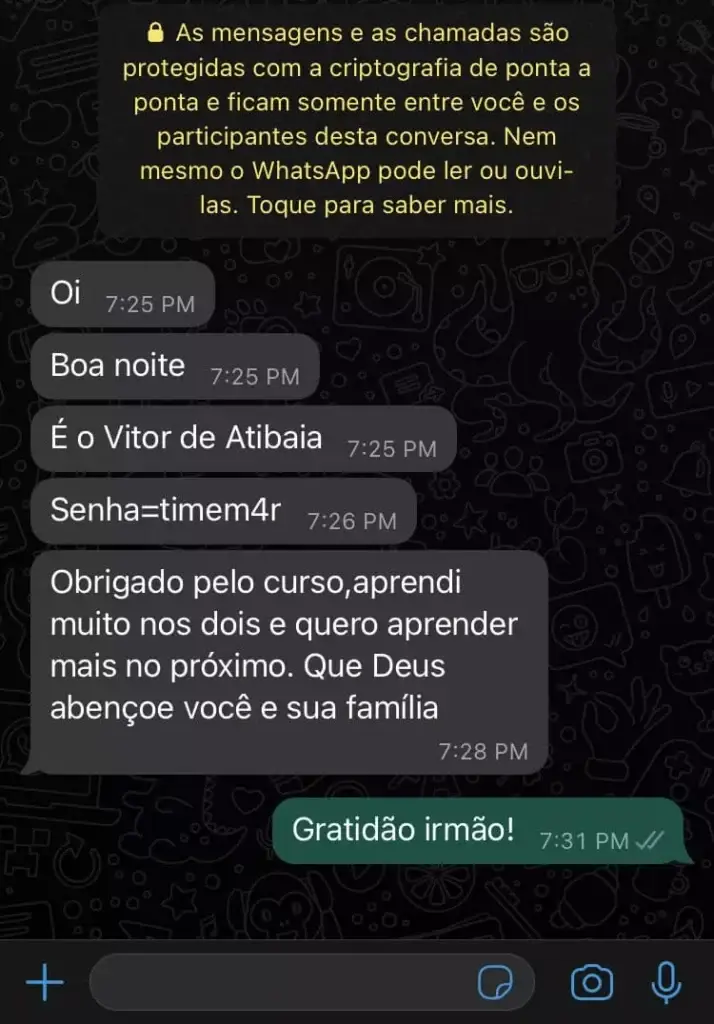Tap the encryption notice to learn more
This screenshot has width=714, height=1024.
357,120
